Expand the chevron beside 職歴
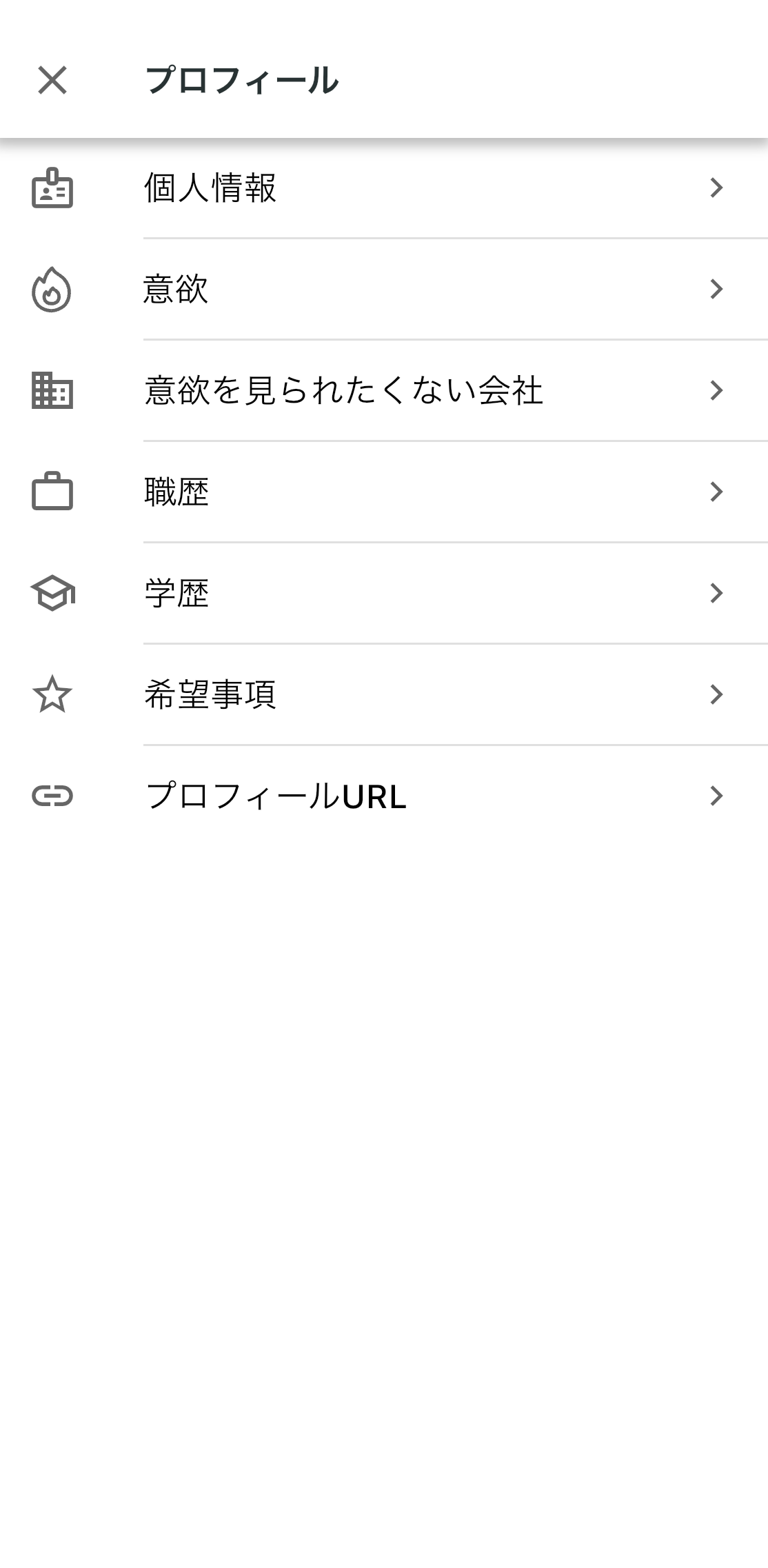 [x=716, y=491]
